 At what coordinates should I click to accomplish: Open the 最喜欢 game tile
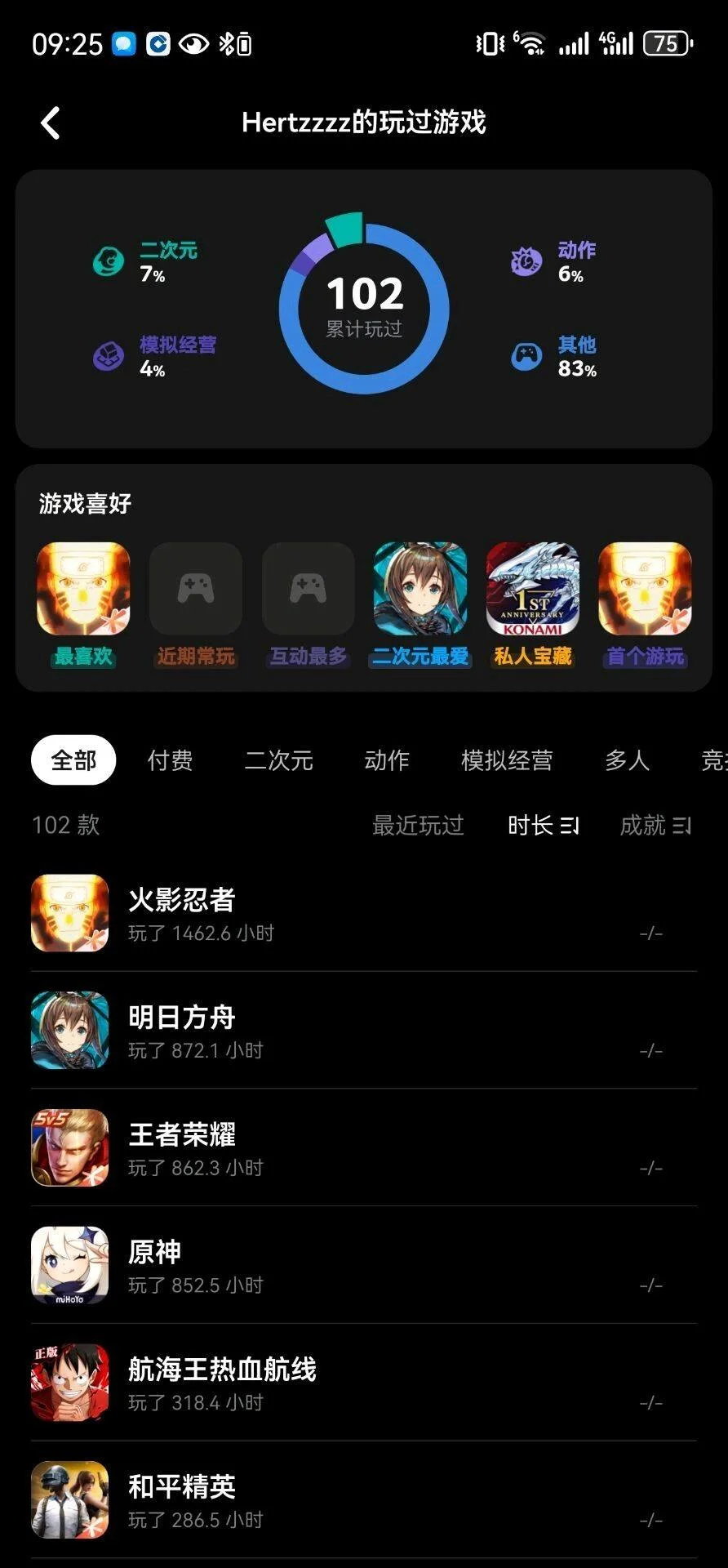pos(83,590)
